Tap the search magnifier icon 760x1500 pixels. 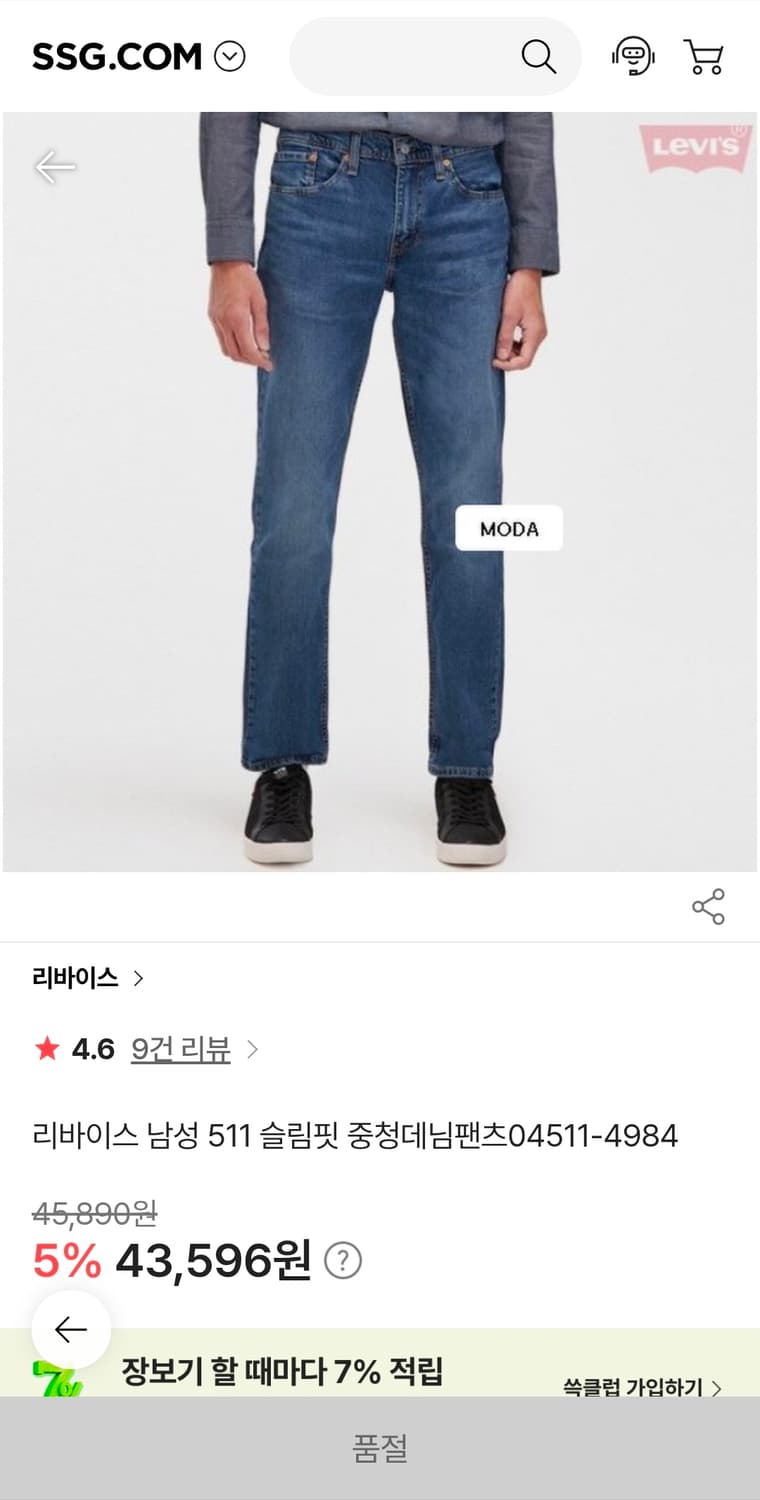click(540, 56)
